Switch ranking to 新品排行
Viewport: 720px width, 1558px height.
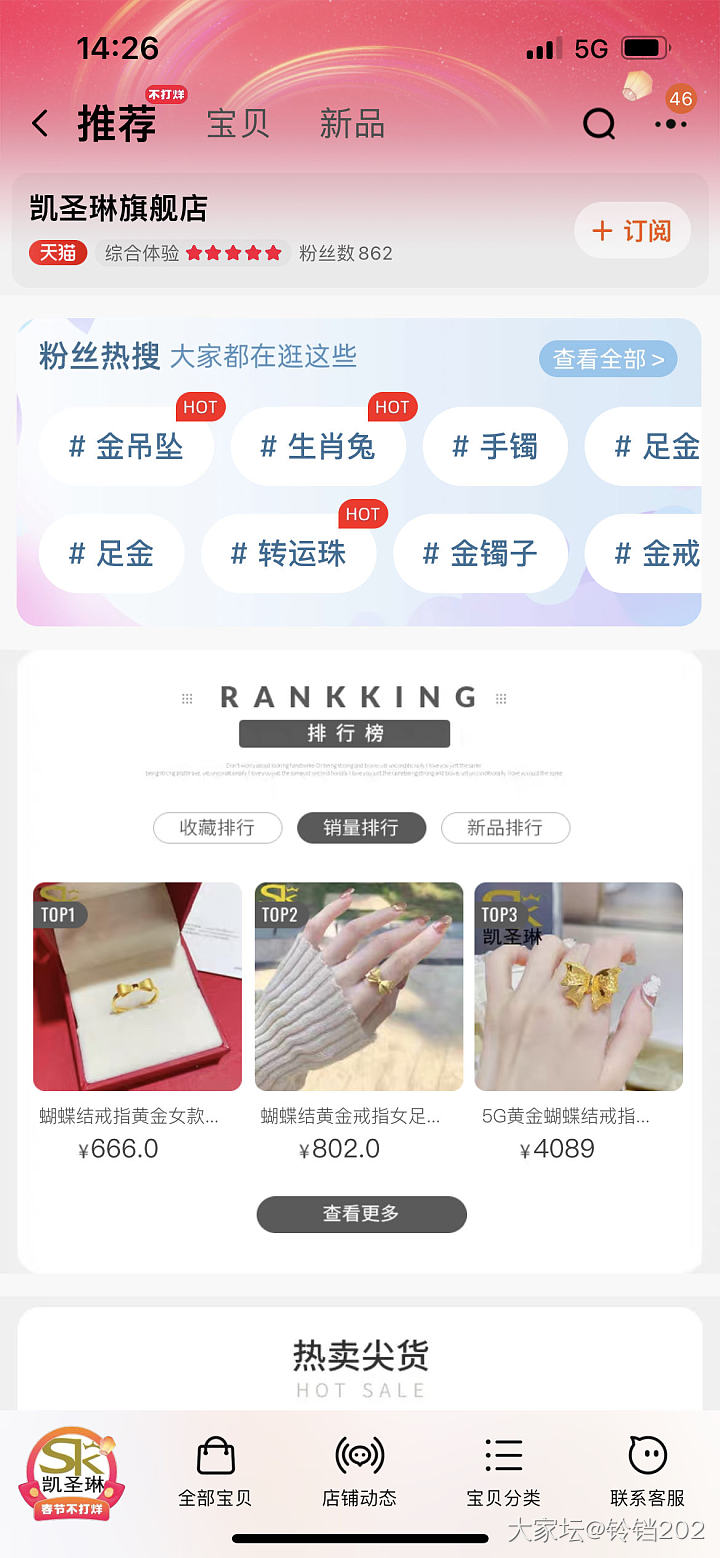click(505, 828)
